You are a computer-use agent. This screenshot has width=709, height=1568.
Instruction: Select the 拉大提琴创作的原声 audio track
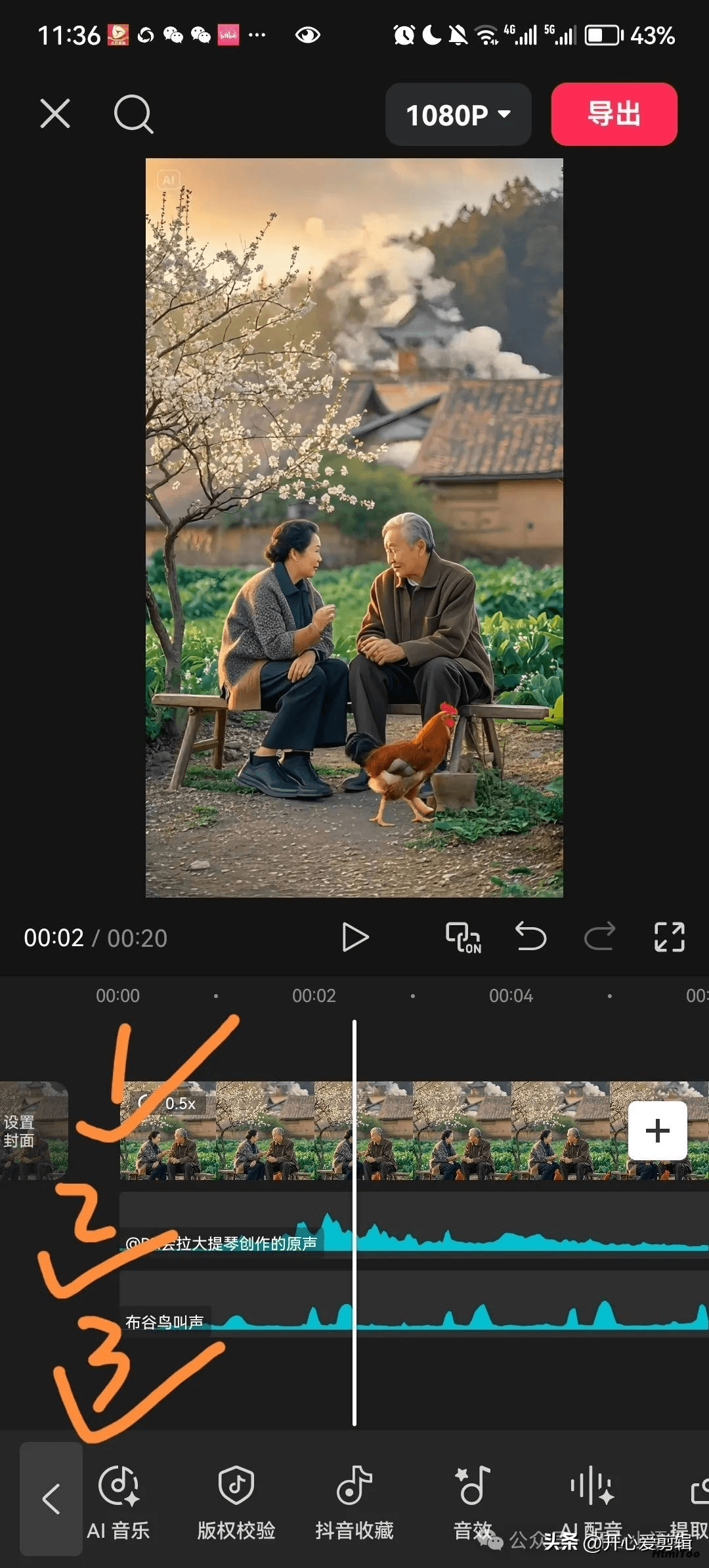414,1224
